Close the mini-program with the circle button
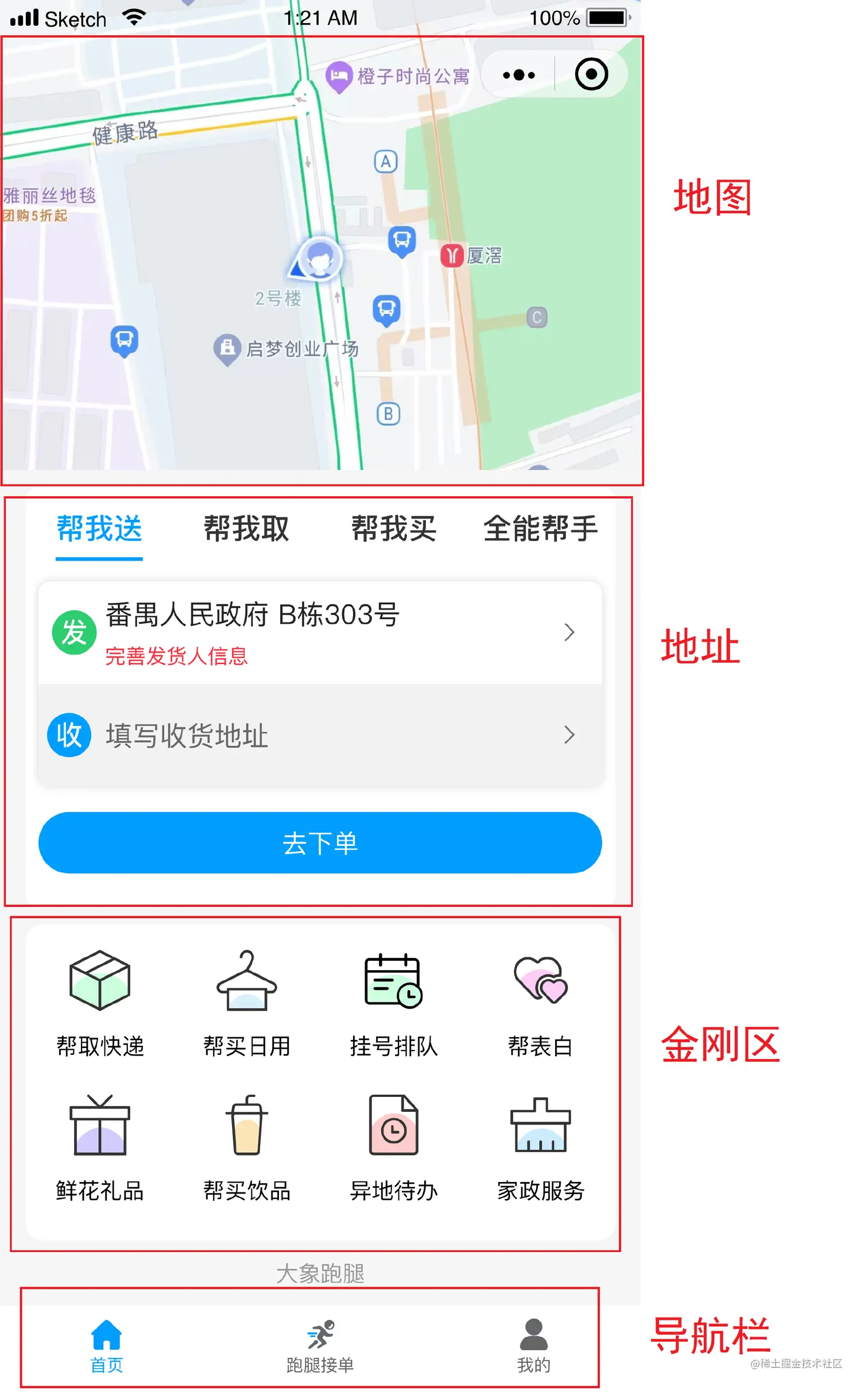Image resolution: width=868 pixels, height=1395 pixels. tap(591, 75)
